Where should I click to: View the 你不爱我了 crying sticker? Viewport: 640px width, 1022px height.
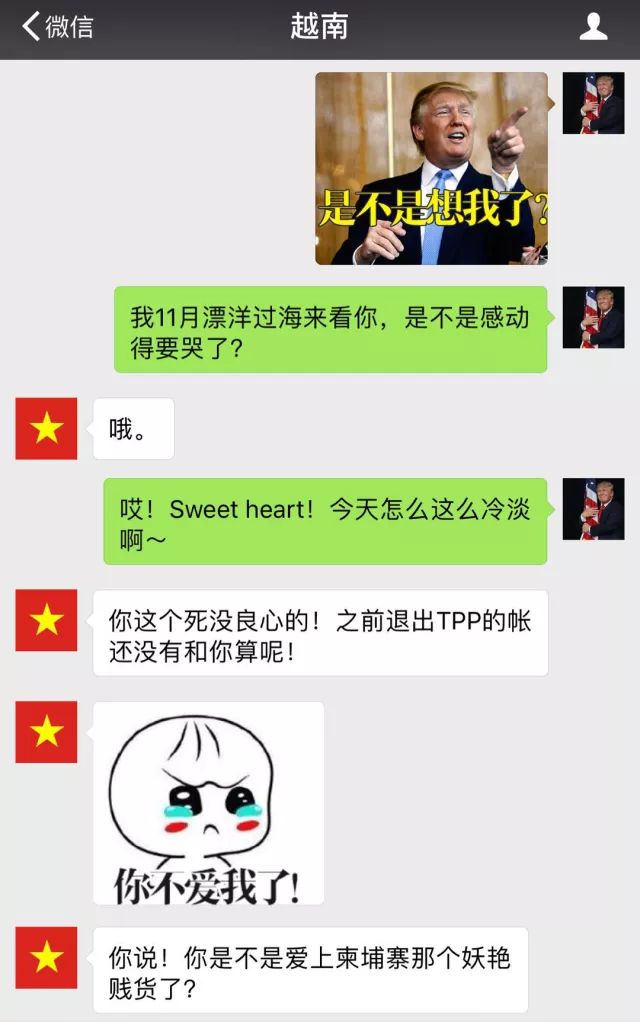click(x=209, y=803)
